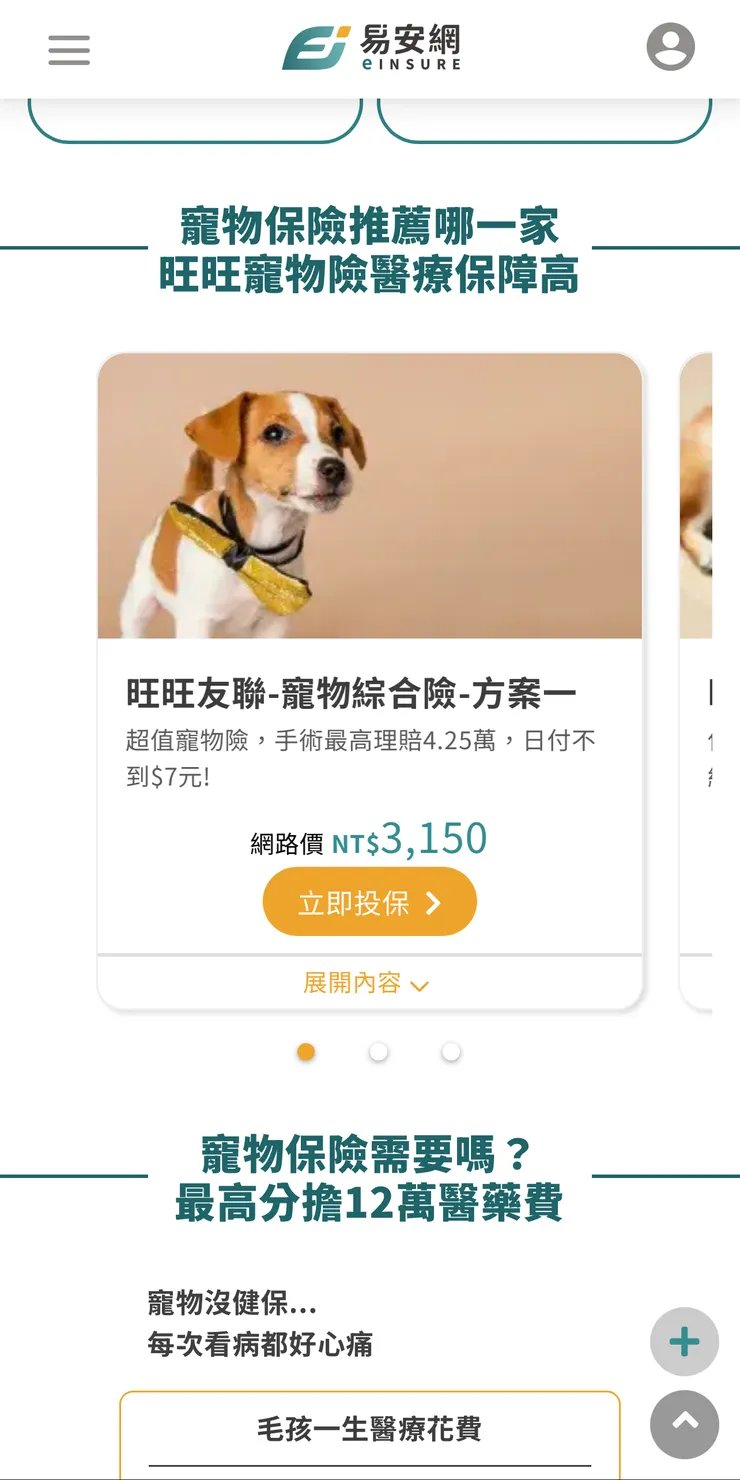Click the dog photo on the insurance card
This screenshot has height=1480, width=740.
[370, 496]
